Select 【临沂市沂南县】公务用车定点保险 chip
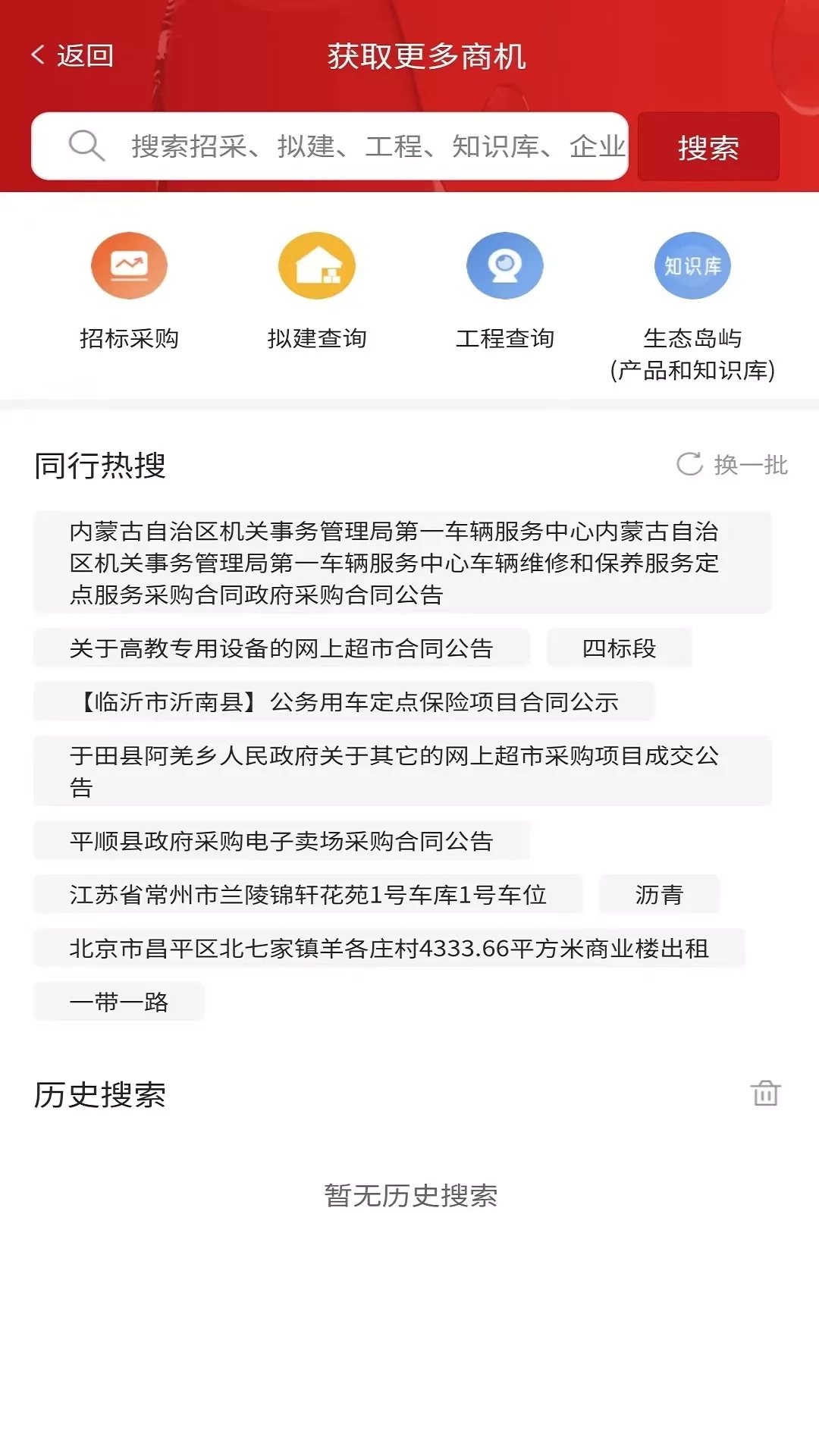Image resolution: width=819 pixels, height=1456 pixels. 344,702
